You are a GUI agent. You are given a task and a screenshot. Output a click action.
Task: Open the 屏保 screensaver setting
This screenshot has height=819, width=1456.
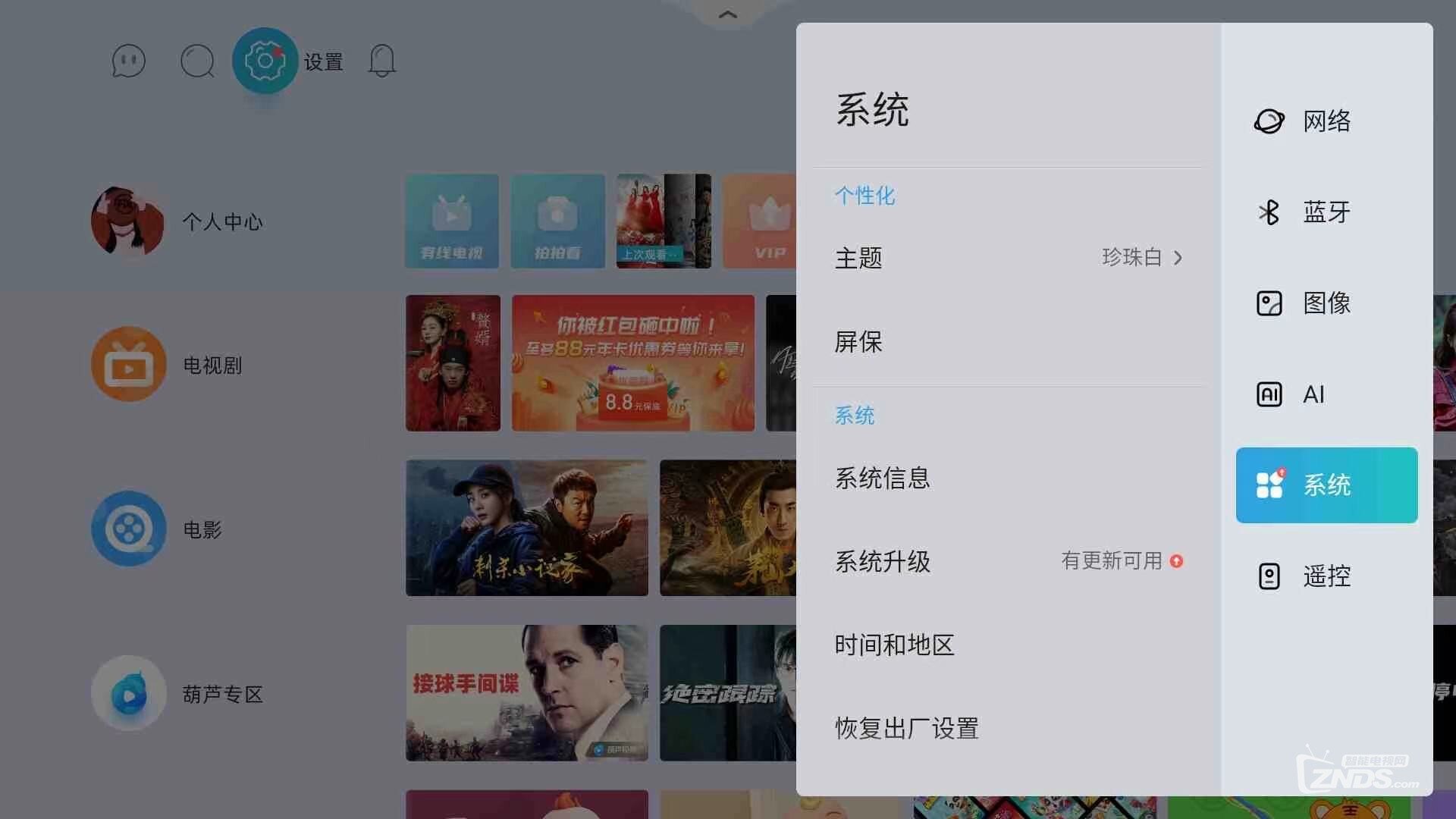[1007, 341]
